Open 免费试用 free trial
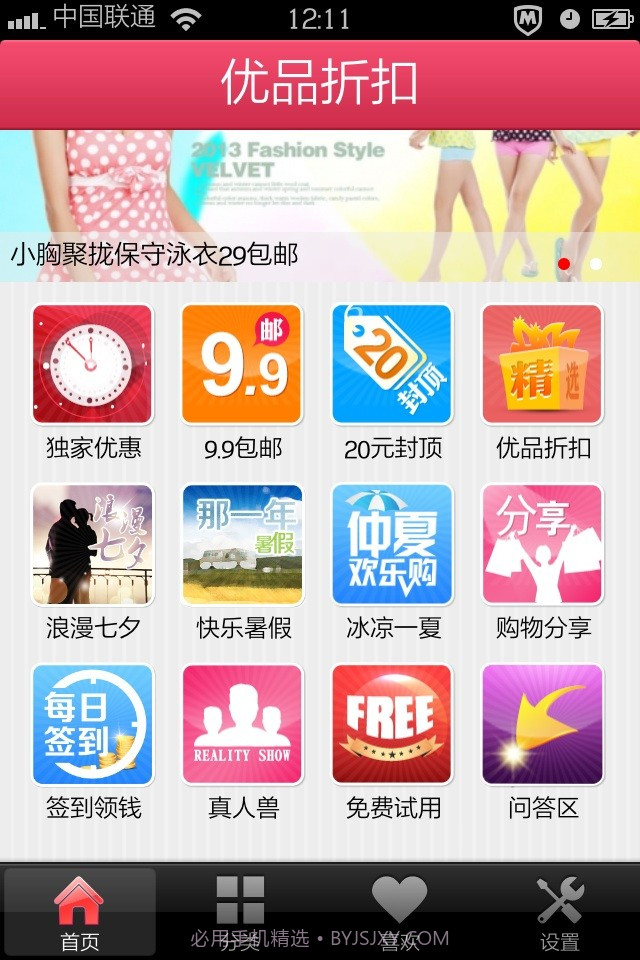 click(x=392, y=725)
